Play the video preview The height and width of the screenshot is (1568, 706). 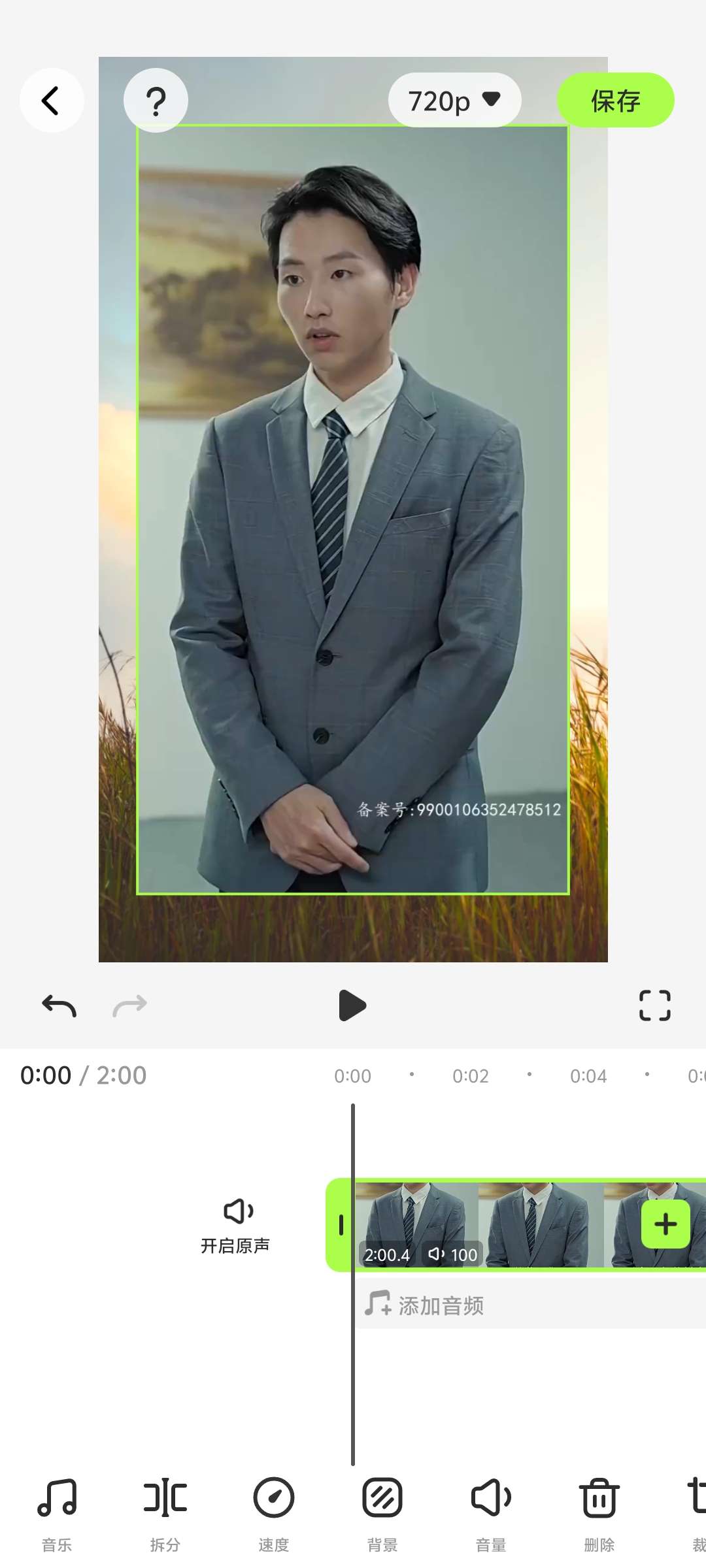pyautogui.click(x=352, y=1005)
